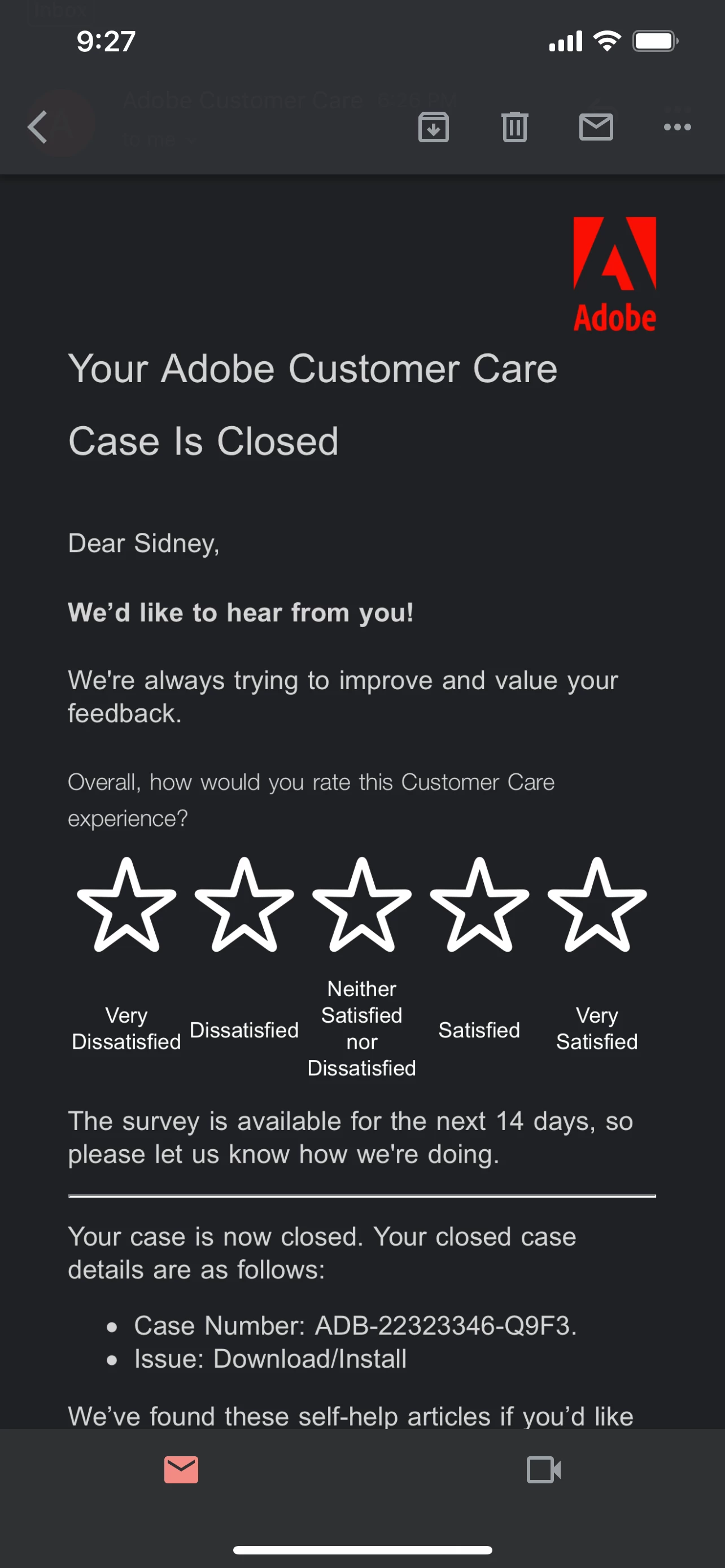This screenshot has height=1568, width=725.
Task: Delete this email with the trash icon
Action: coord(514,127)
